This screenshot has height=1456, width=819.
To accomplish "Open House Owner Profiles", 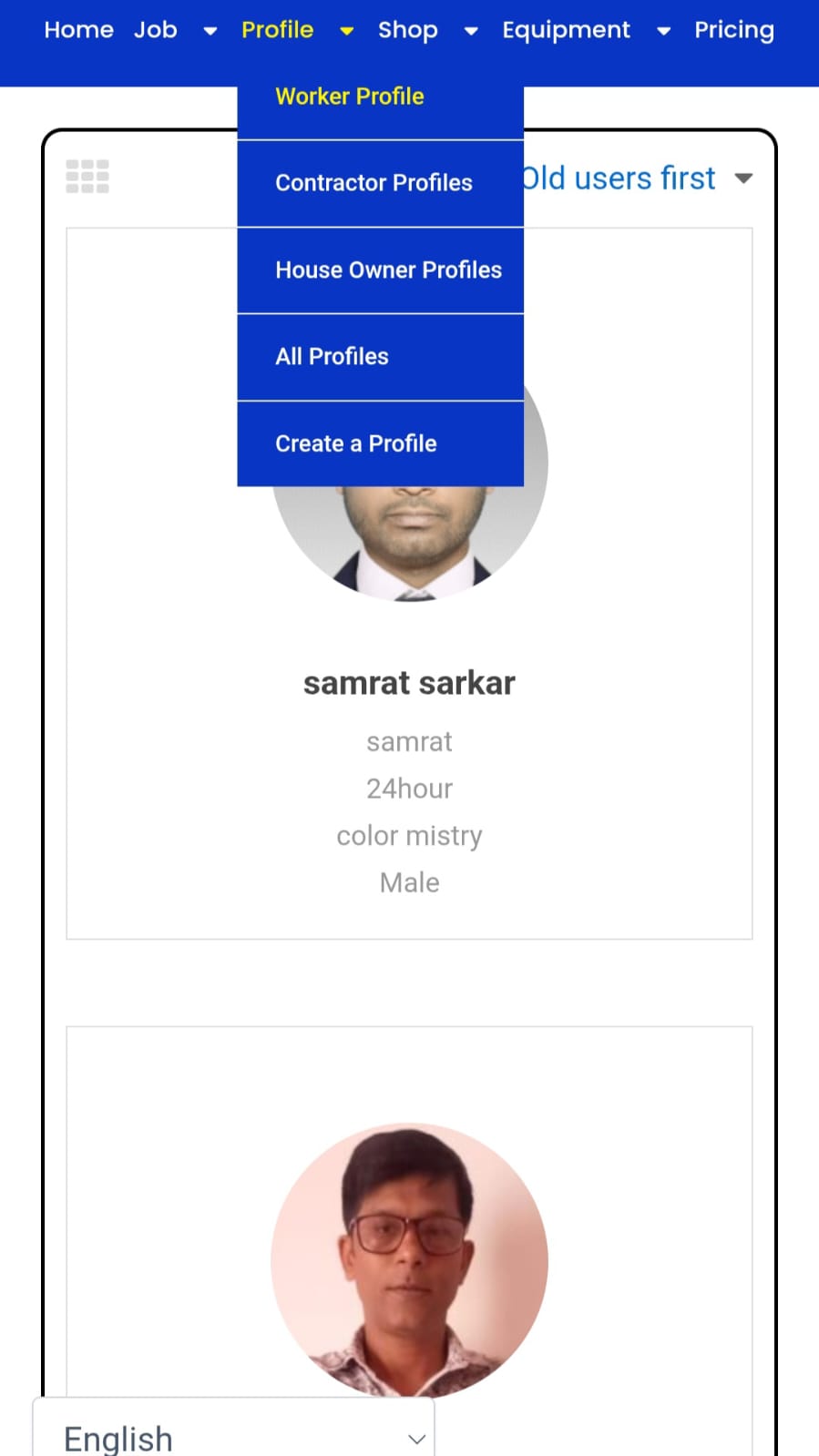I will coord(388,270).
